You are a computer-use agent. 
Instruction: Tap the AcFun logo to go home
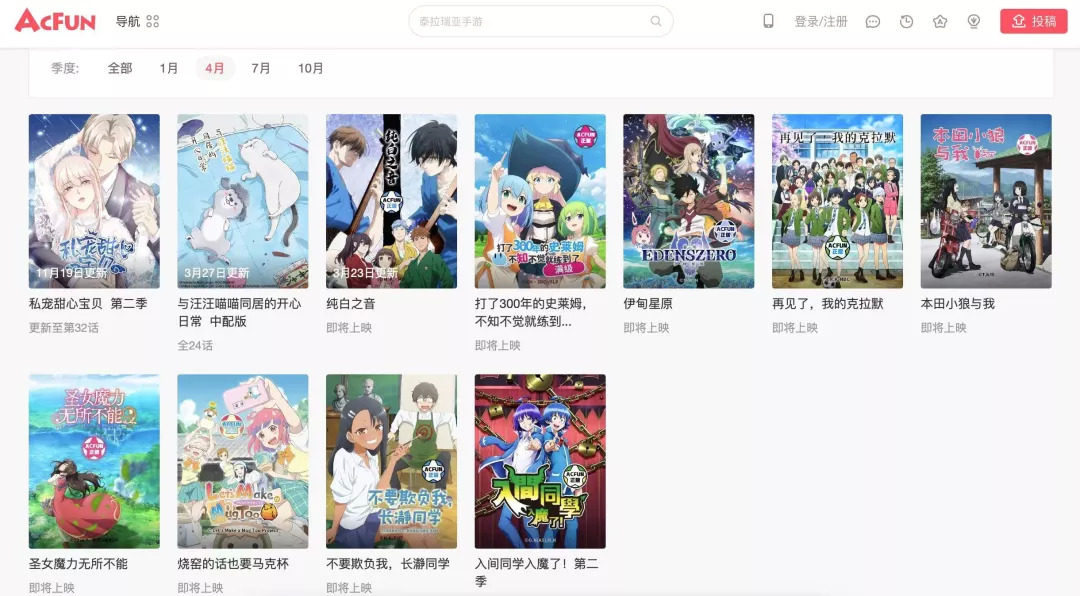[x=56, y=20]
